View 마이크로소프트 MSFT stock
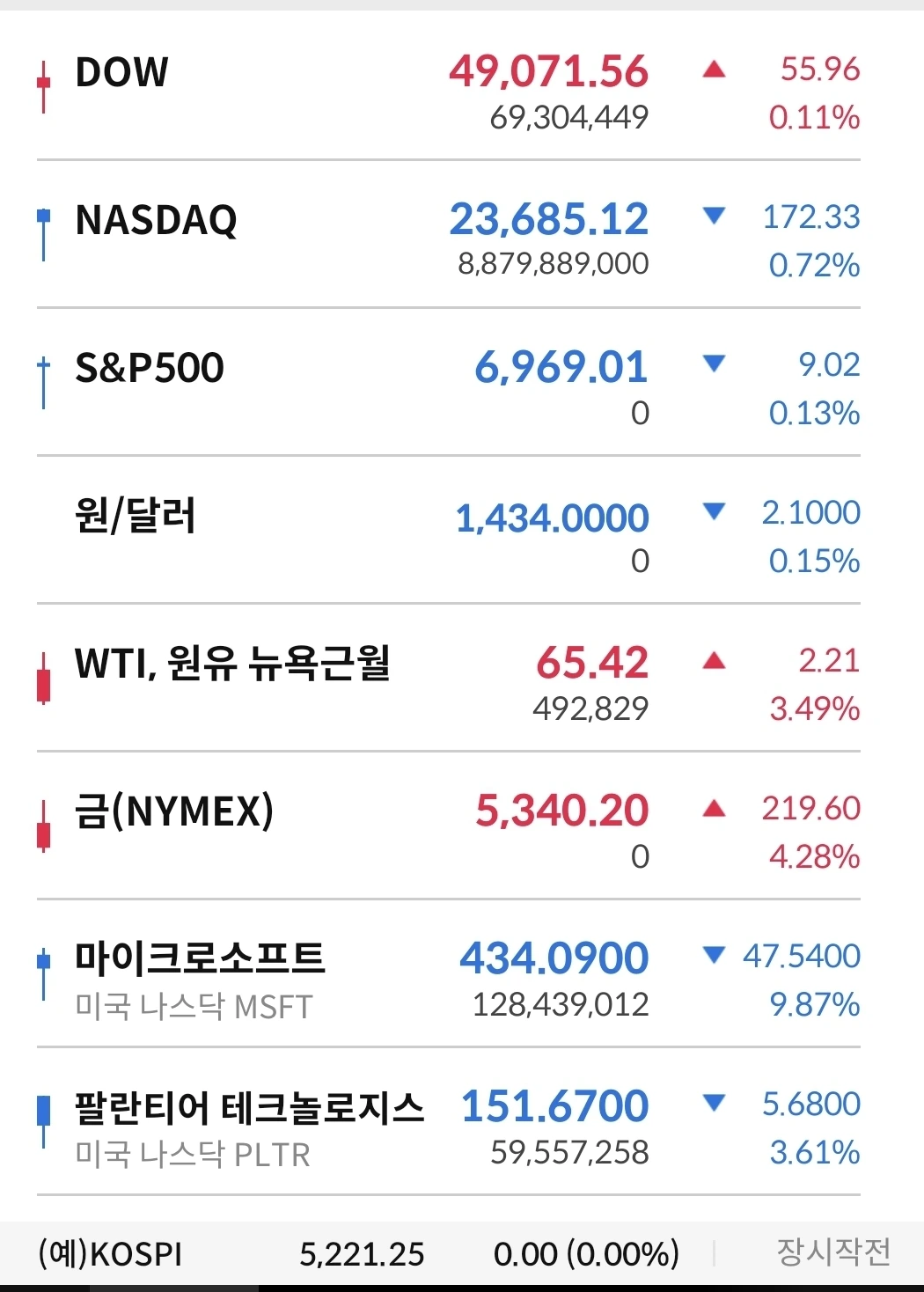Image resolution: width=924 pixels, height=1292 pixels. (x=200, y=959)
